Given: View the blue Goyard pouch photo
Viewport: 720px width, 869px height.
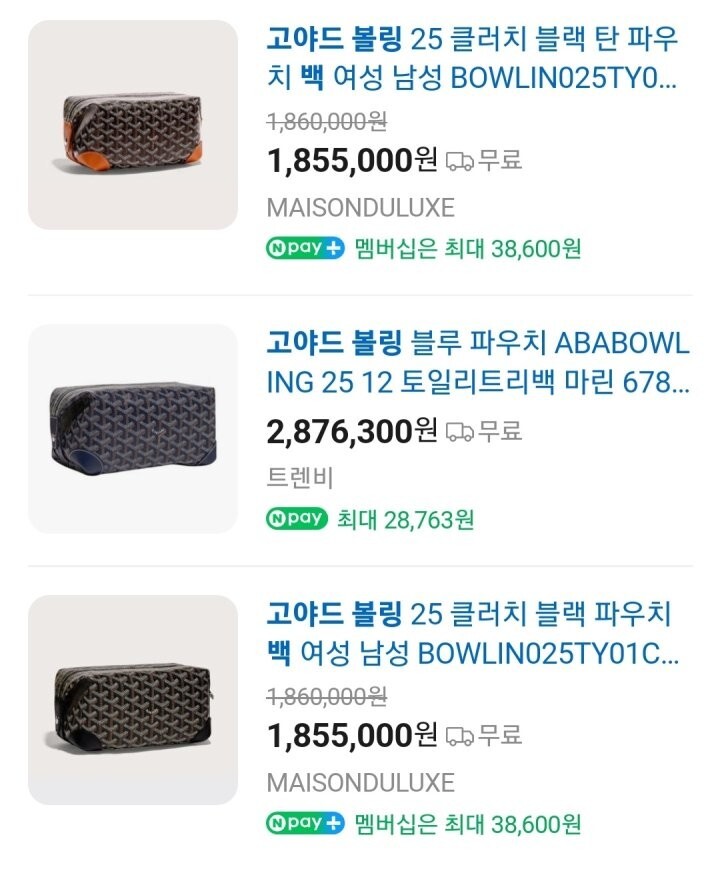Looking at the screenshot, I should (133, 429).
